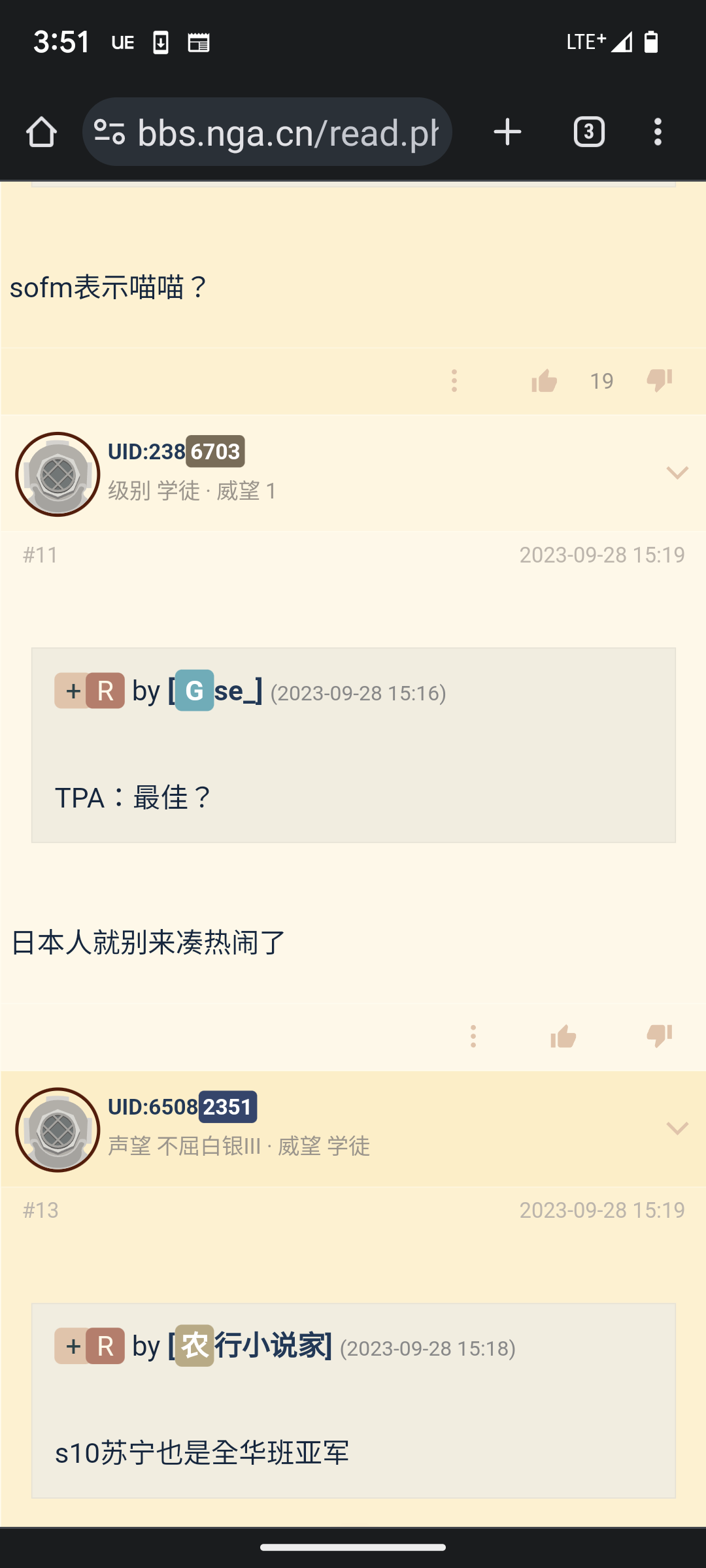Viewport: 706px width, 1568px height.
Task: Open more options for the "sofm表示喵喵？" post
Action: [x=454, y=381]
